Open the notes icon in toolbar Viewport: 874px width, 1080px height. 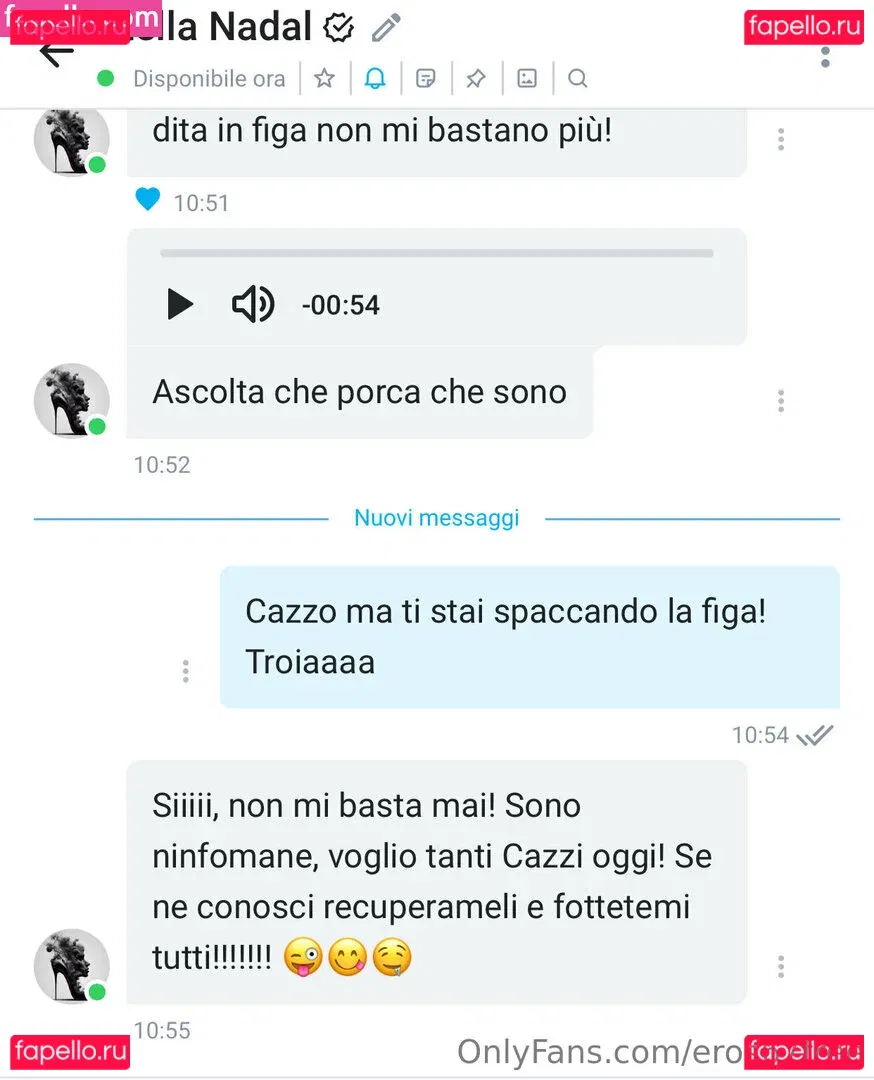pos(426,78)
